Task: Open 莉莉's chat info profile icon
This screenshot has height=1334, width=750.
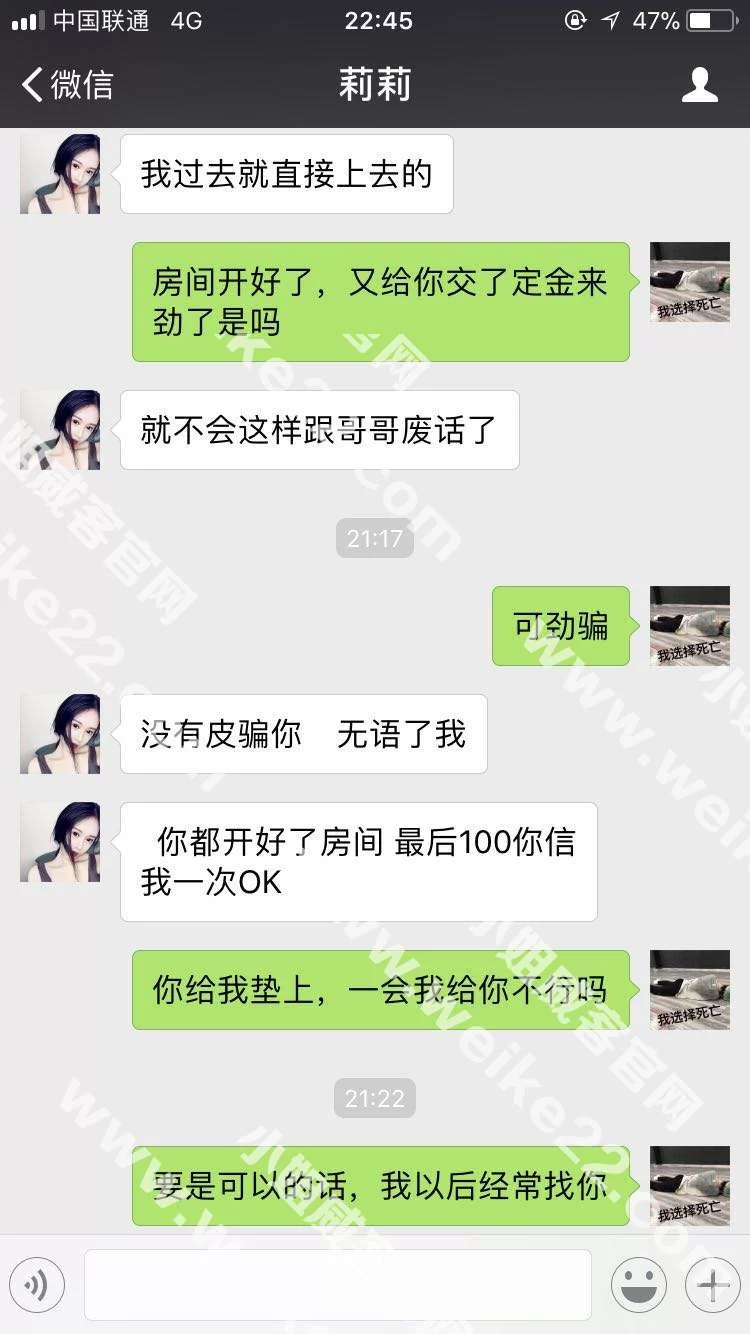Action: tap(699, 85)
